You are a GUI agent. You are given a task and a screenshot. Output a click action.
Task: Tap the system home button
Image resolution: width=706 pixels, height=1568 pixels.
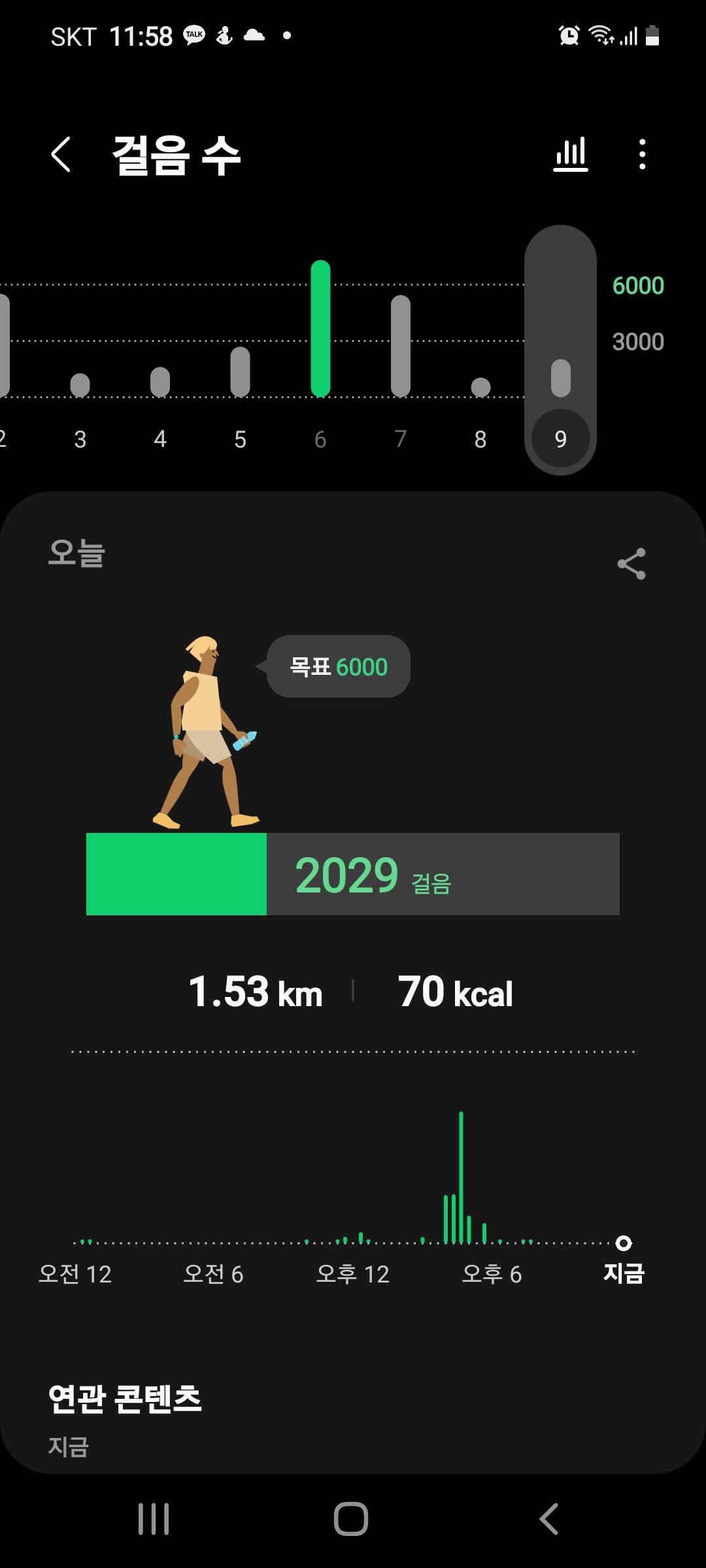351,1518
